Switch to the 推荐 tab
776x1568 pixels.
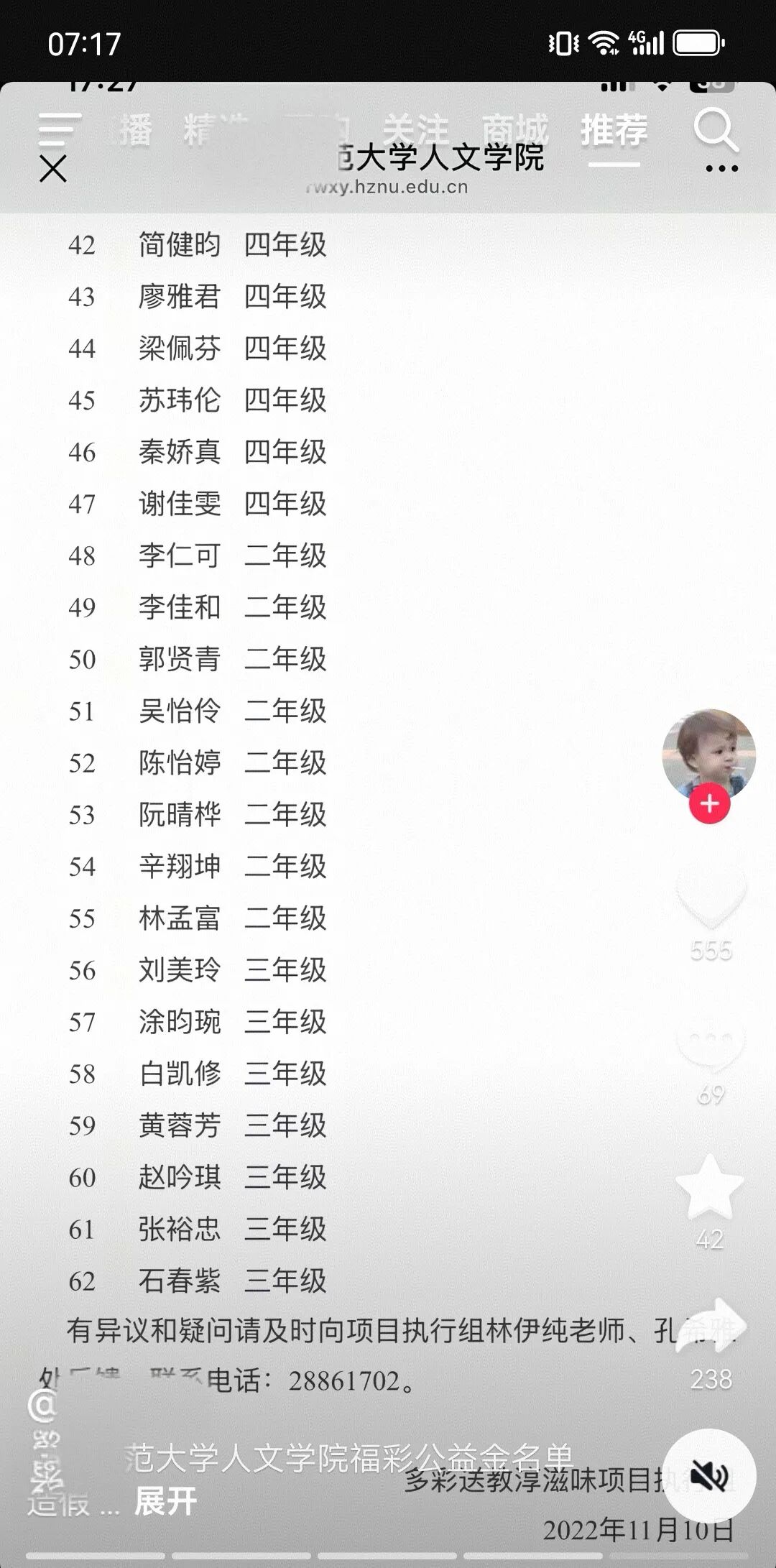click(614, 131)
